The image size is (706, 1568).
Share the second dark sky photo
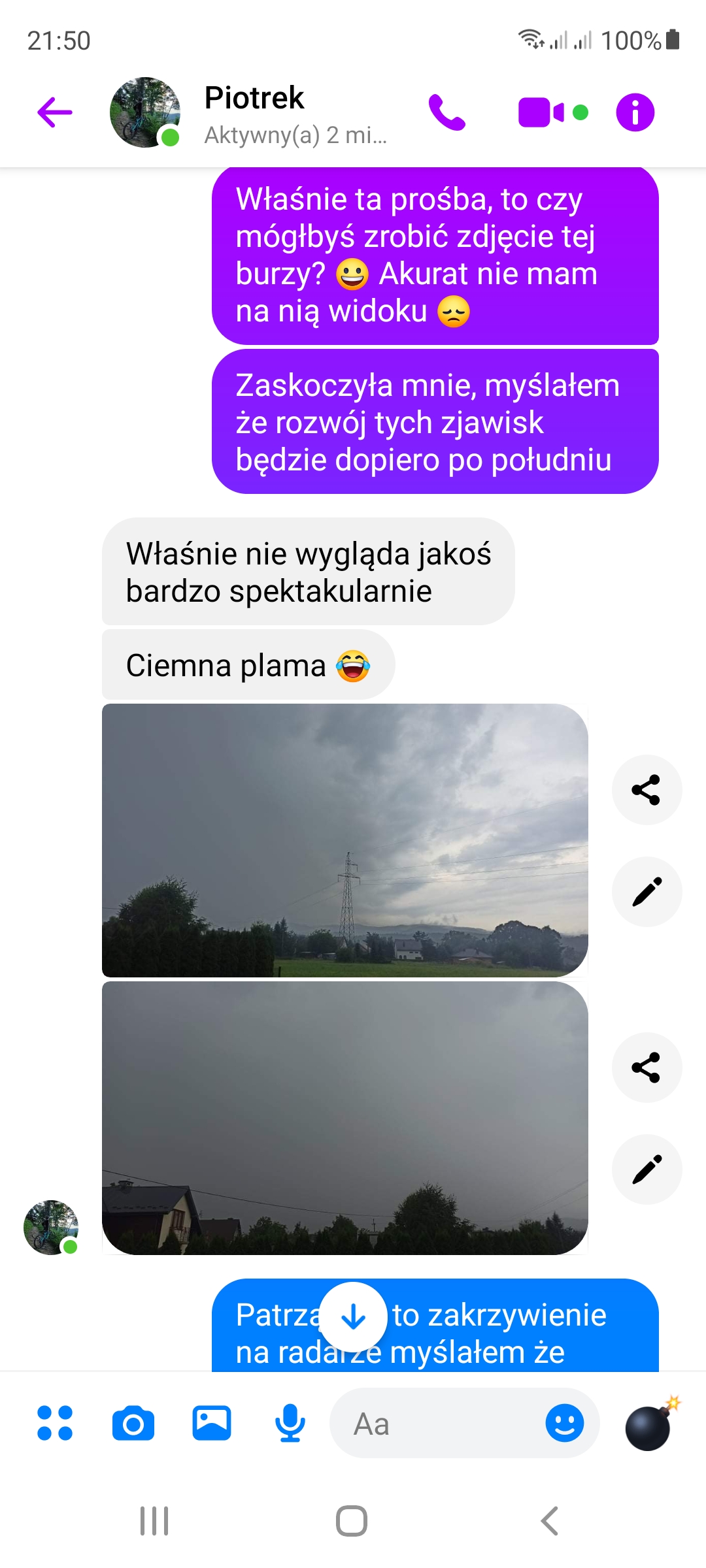[x=647, y=1068]
